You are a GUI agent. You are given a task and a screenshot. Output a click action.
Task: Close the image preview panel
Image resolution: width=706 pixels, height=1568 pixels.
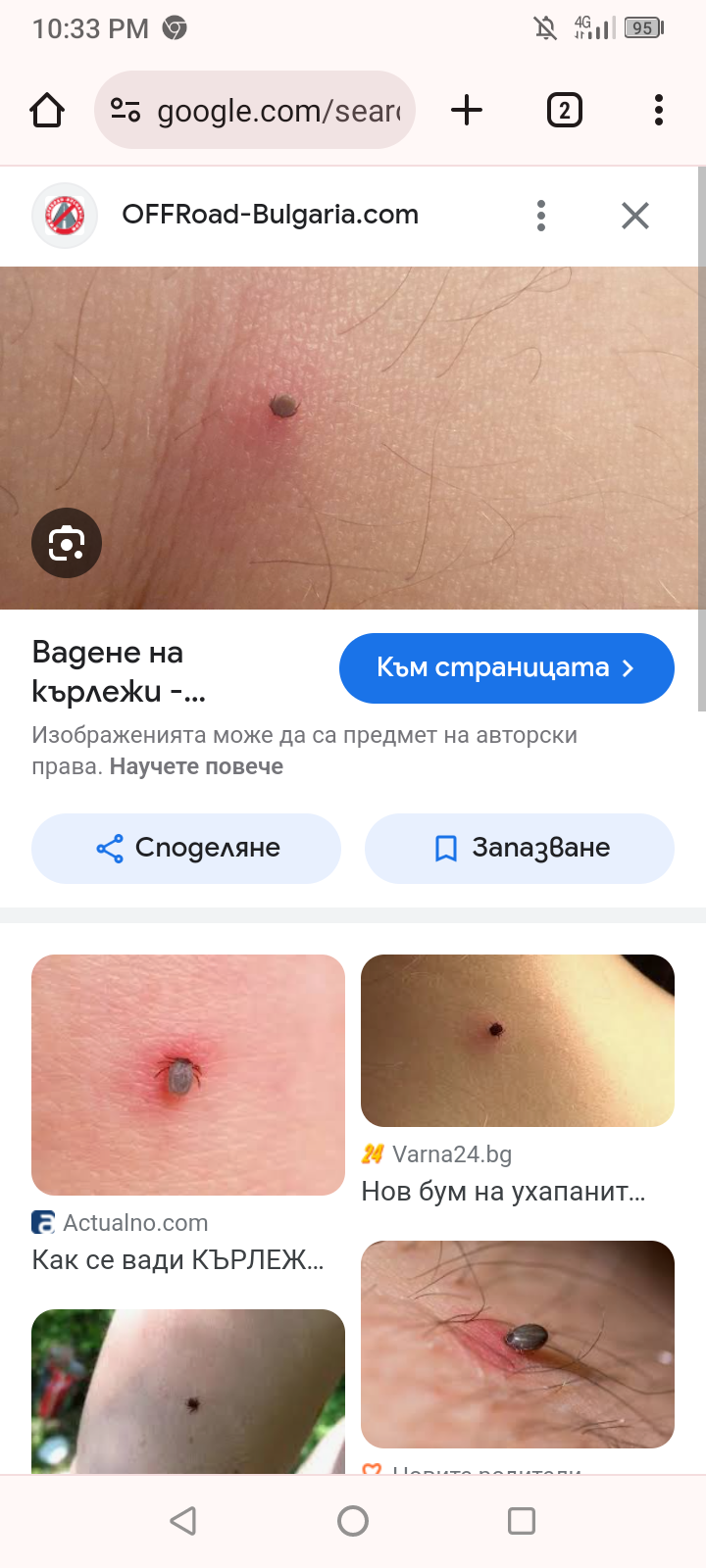(x=635, y=216)
